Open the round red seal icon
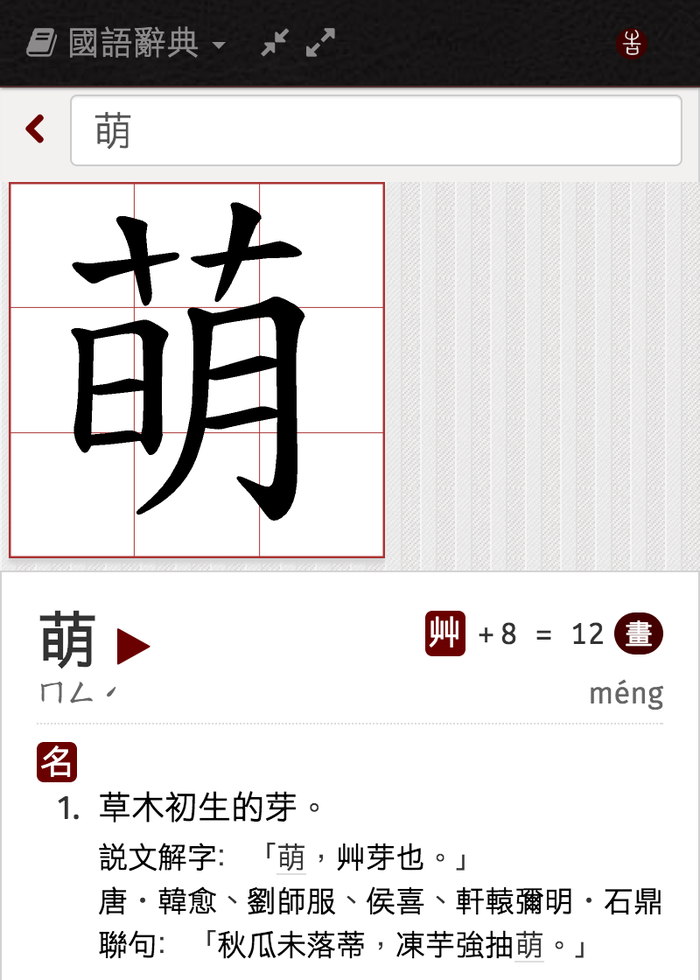 click(632, 44)
